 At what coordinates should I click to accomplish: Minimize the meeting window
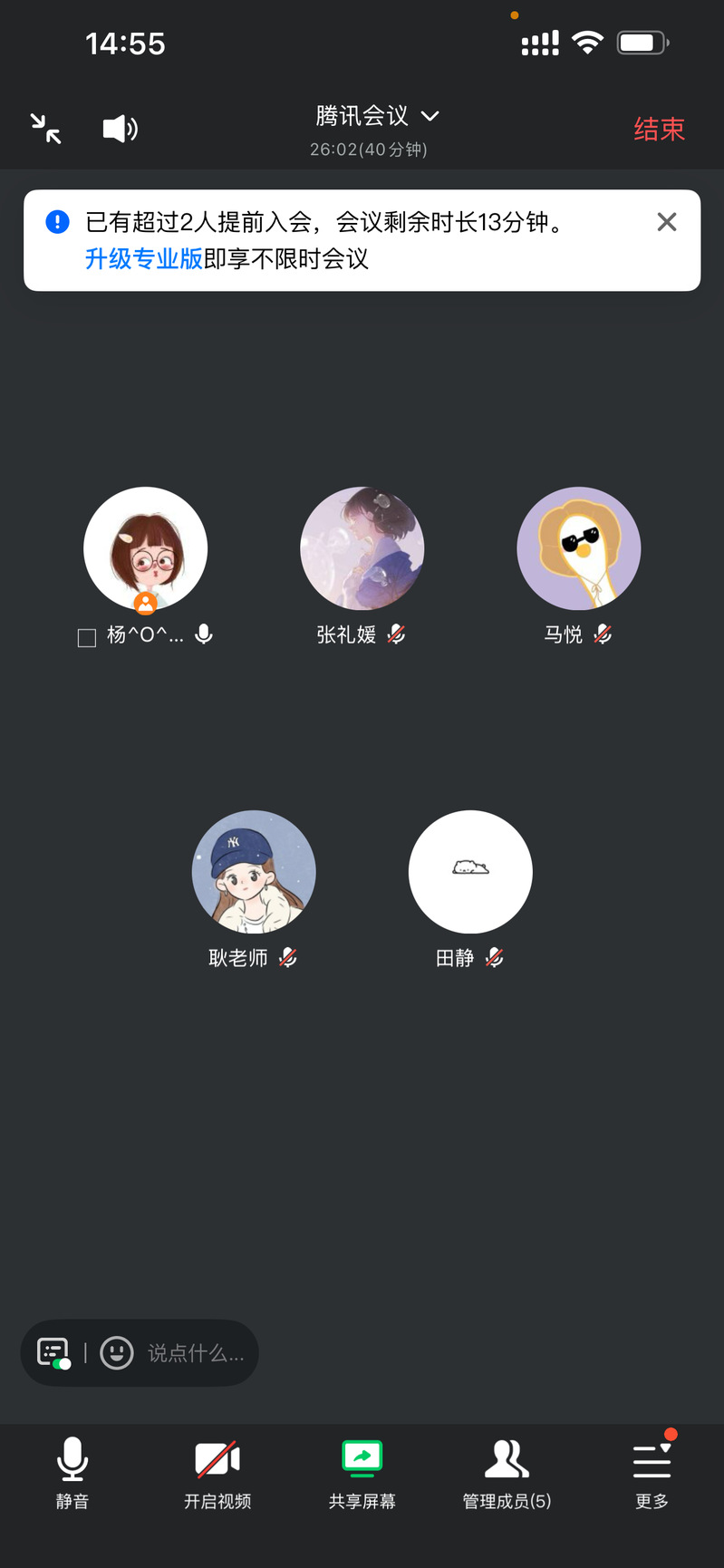pos(45,129)
